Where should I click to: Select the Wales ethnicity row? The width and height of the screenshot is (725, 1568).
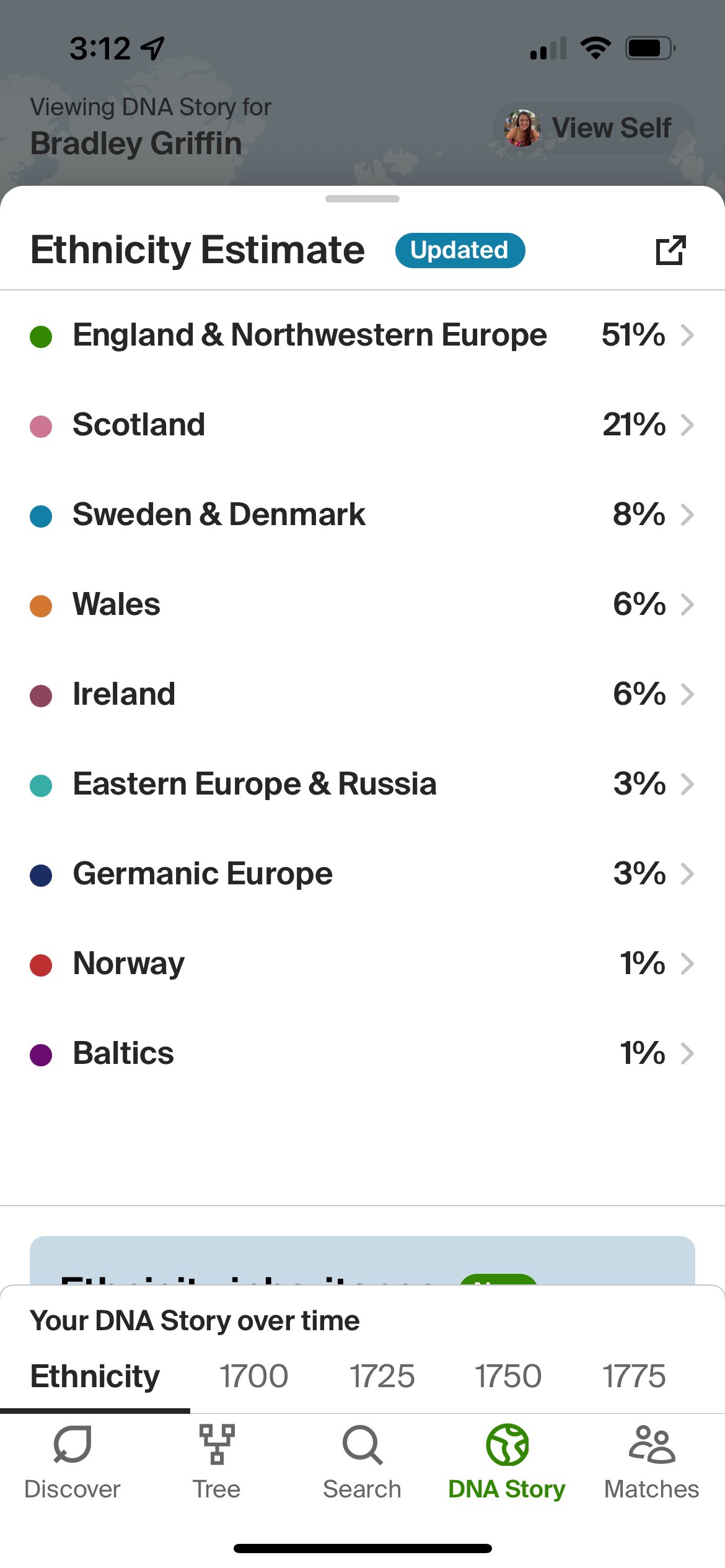pyautogui.click(x=362, y=604)
